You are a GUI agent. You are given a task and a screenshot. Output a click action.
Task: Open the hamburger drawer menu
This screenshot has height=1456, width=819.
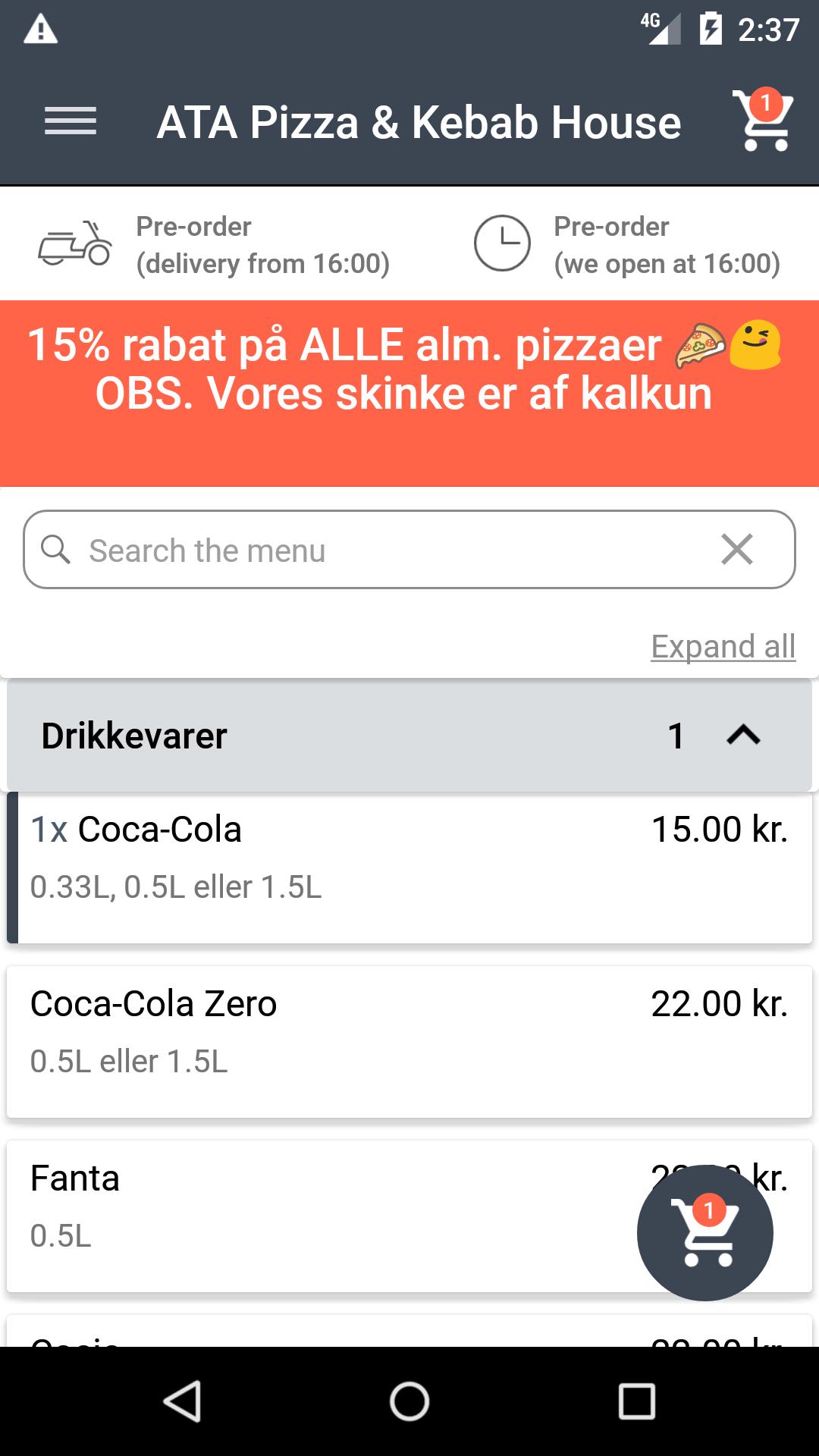(x=71, y=121)
